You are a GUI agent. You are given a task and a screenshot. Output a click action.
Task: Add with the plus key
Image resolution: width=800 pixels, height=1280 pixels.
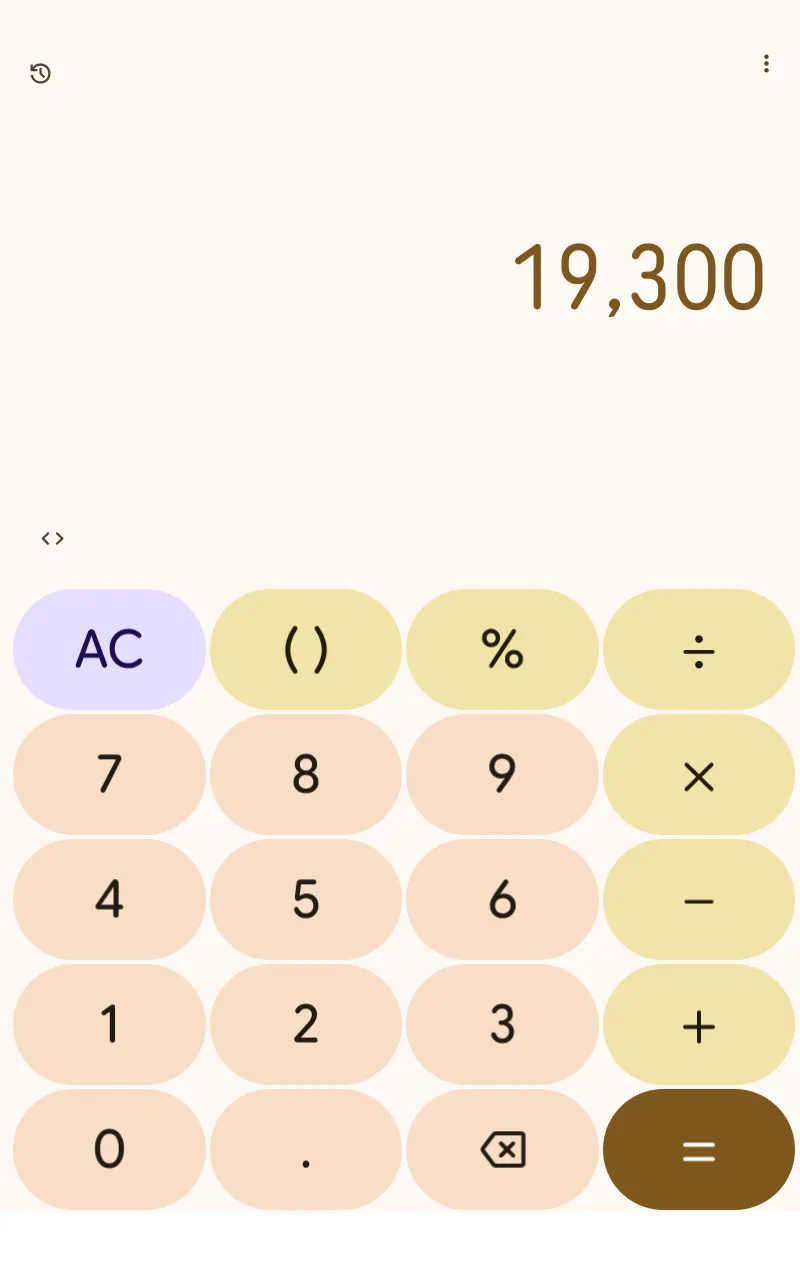tap(698, 1024)
